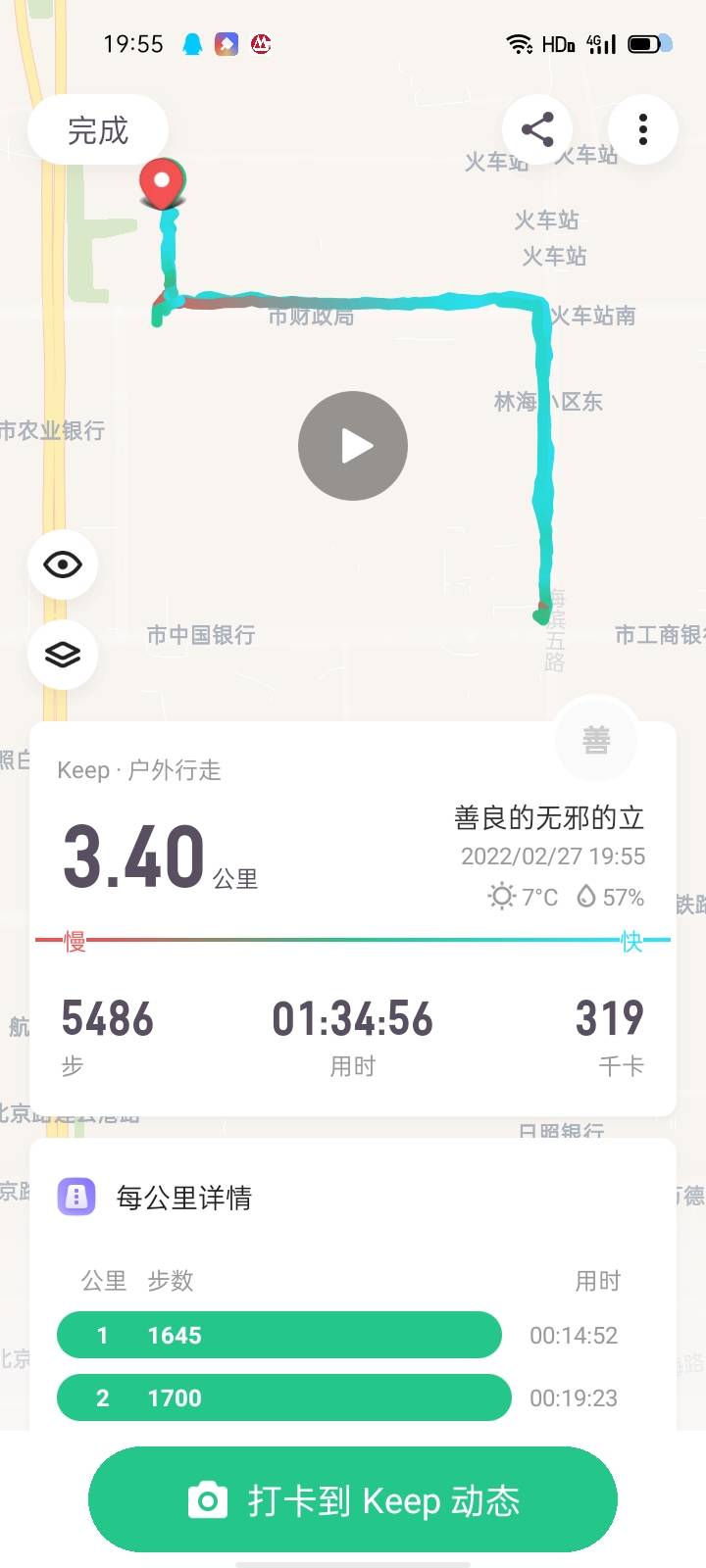Open the three-dot more options menu
706x1568 pixels.
point(642,128)
